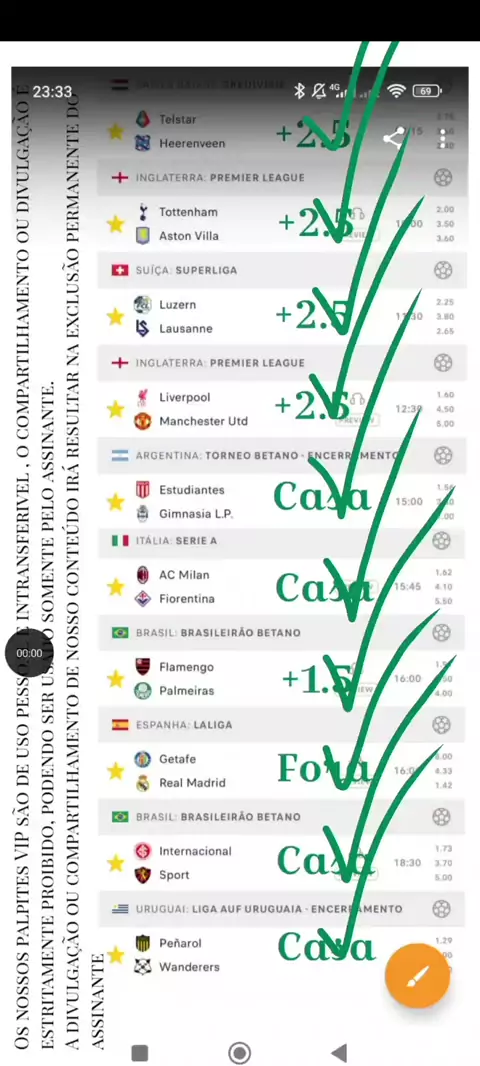
Task: Open recent apps with the square button
Action: 139,1053
